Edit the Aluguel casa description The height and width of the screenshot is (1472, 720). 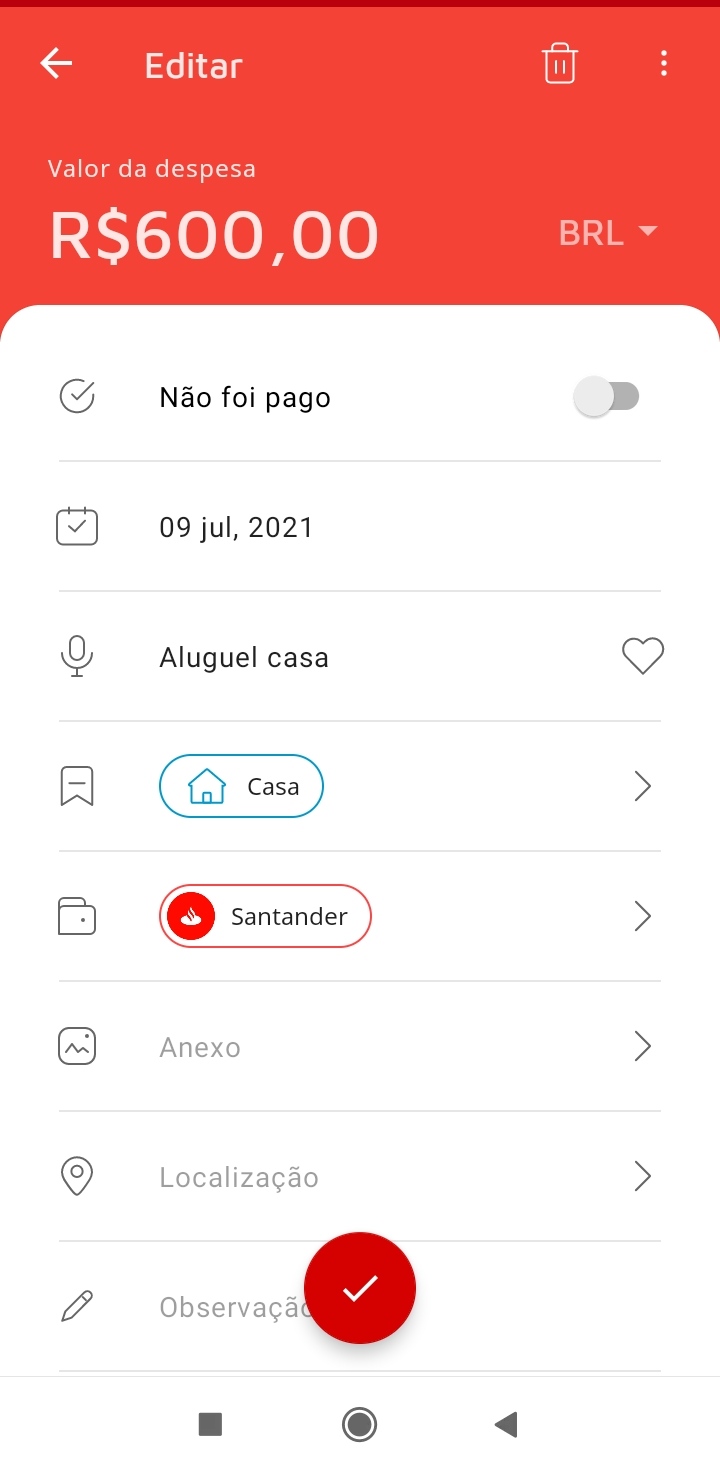(x=244, y=657)
